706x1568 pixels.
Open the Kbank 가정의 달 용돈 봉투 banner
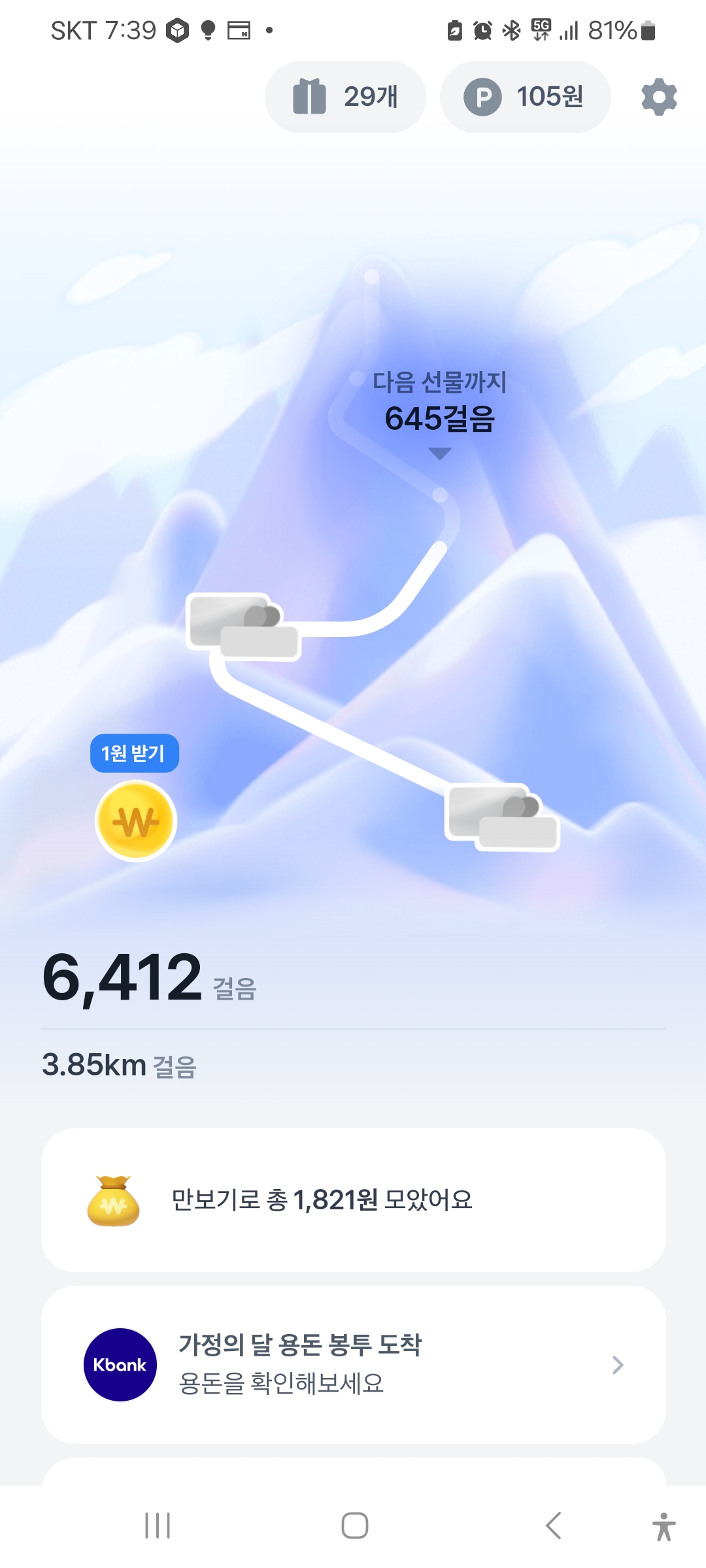[353, 1364]
